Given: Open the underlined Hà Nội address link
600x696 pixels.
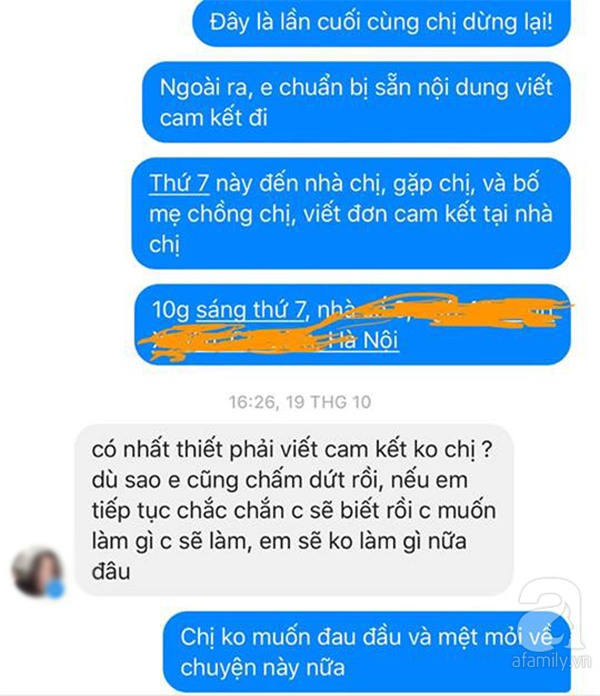Looking at the screenshot, I should [363, 343].
